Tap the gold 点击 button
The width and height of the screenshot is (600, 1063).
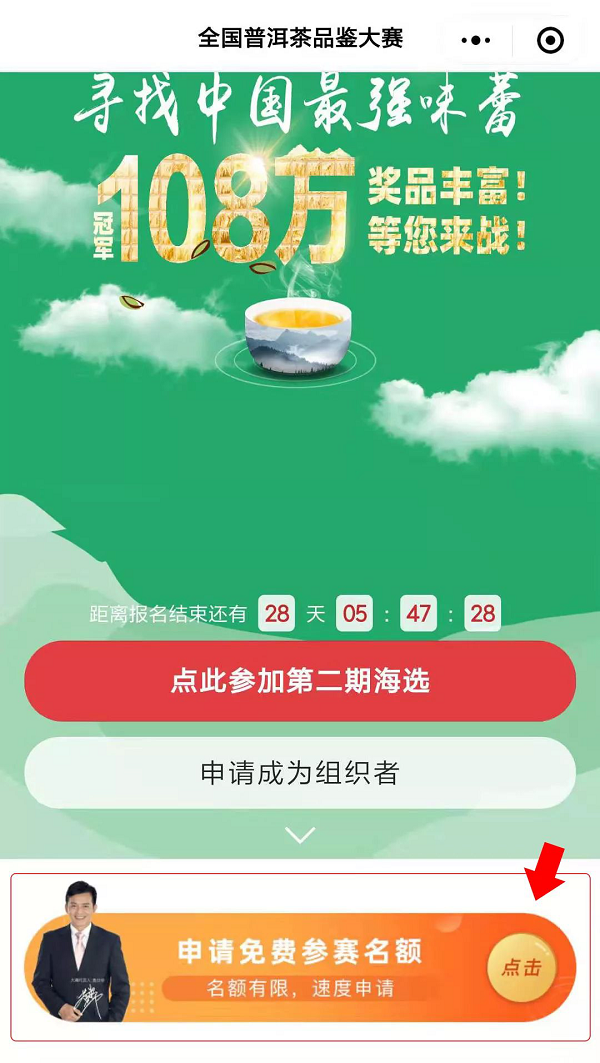point(521,967)
